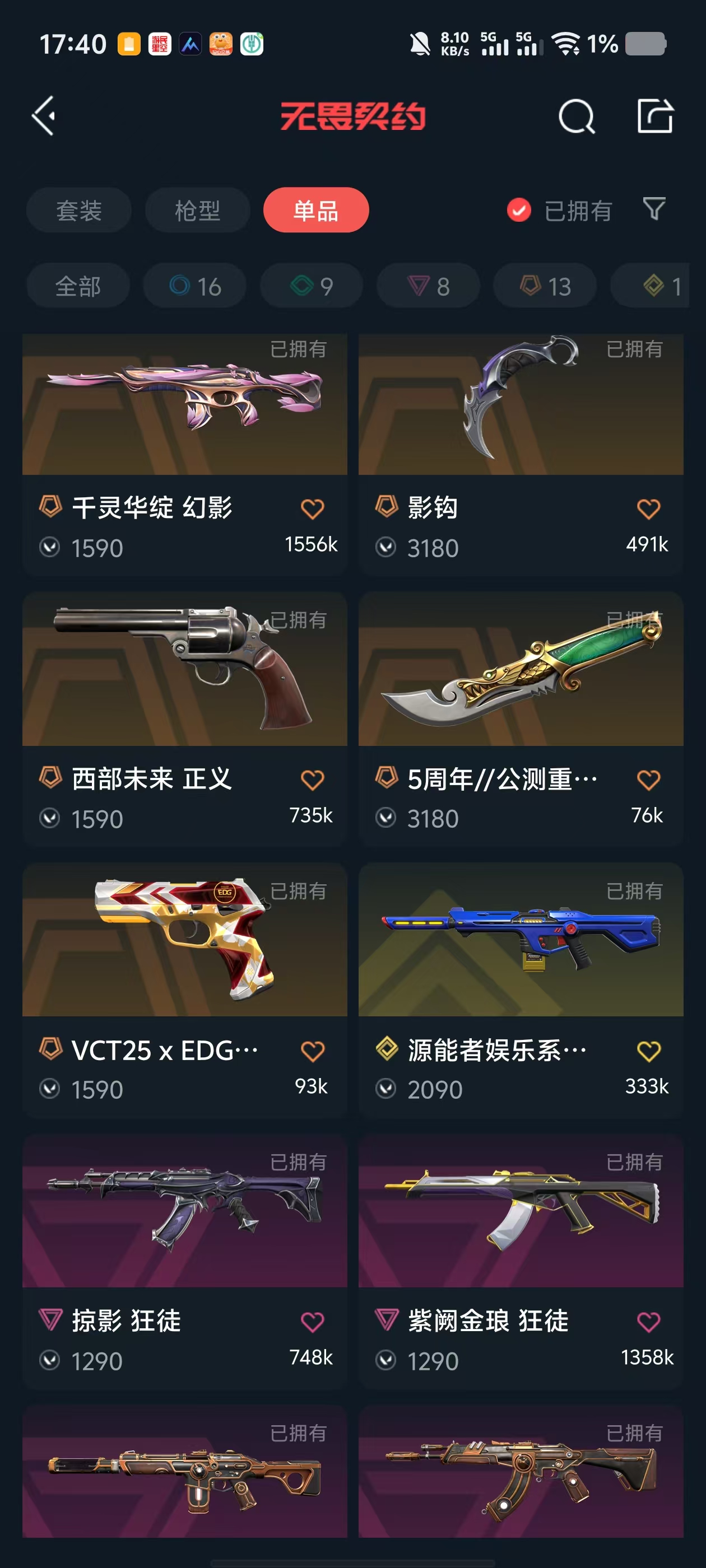Image resolution: width=706 pixels, height=1568 pixels.
Task: Open the filter funnel icon
Action: pyautogui.click(x=654, y=209)
